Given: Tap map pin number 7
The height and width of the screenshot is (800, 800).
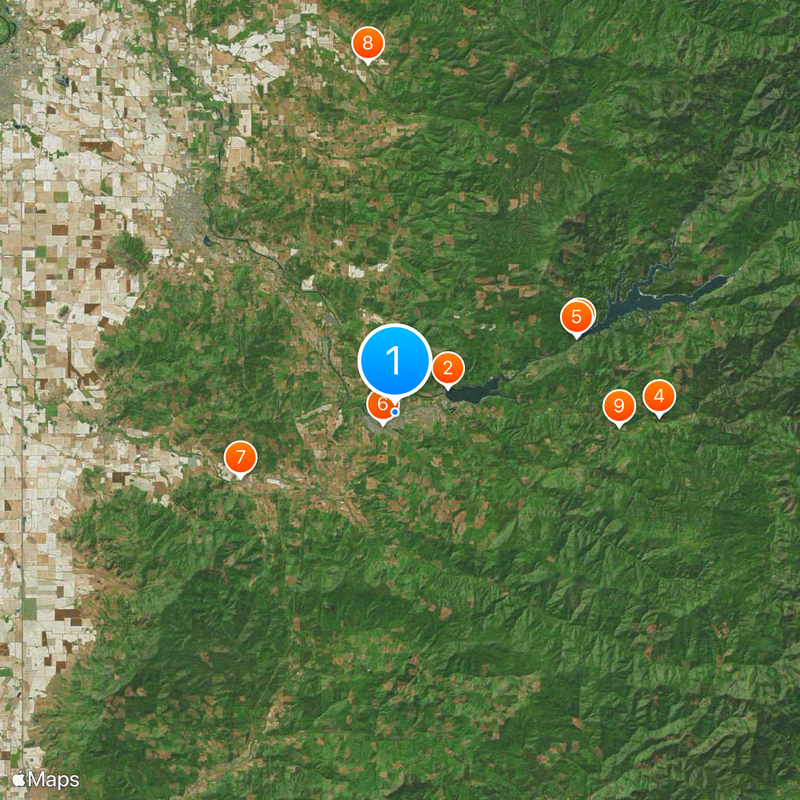Looking at the screenshot, I should [240, 457].
